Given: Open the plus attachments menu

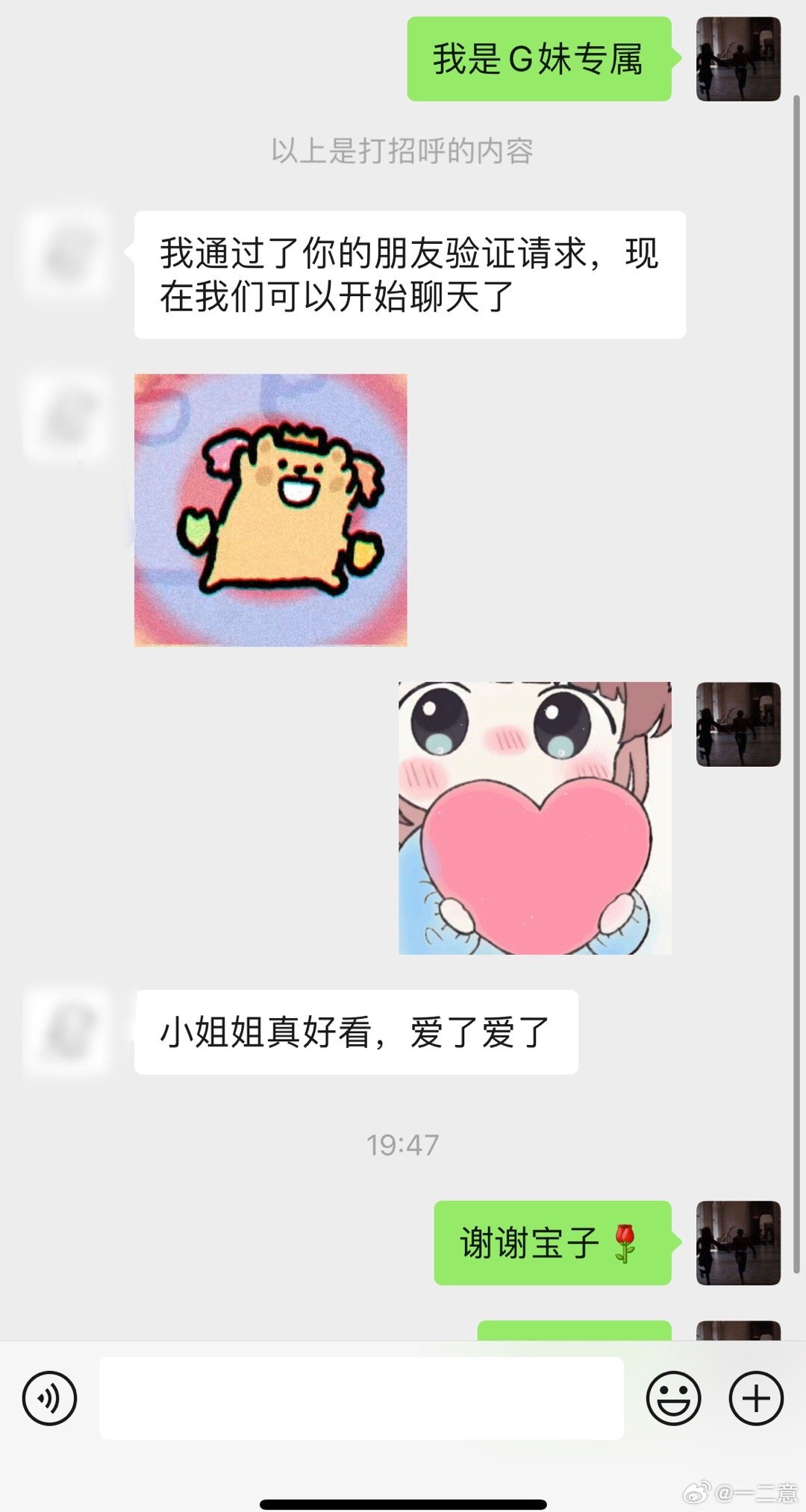Looking at the screenshot, I should pos(755,1398).
